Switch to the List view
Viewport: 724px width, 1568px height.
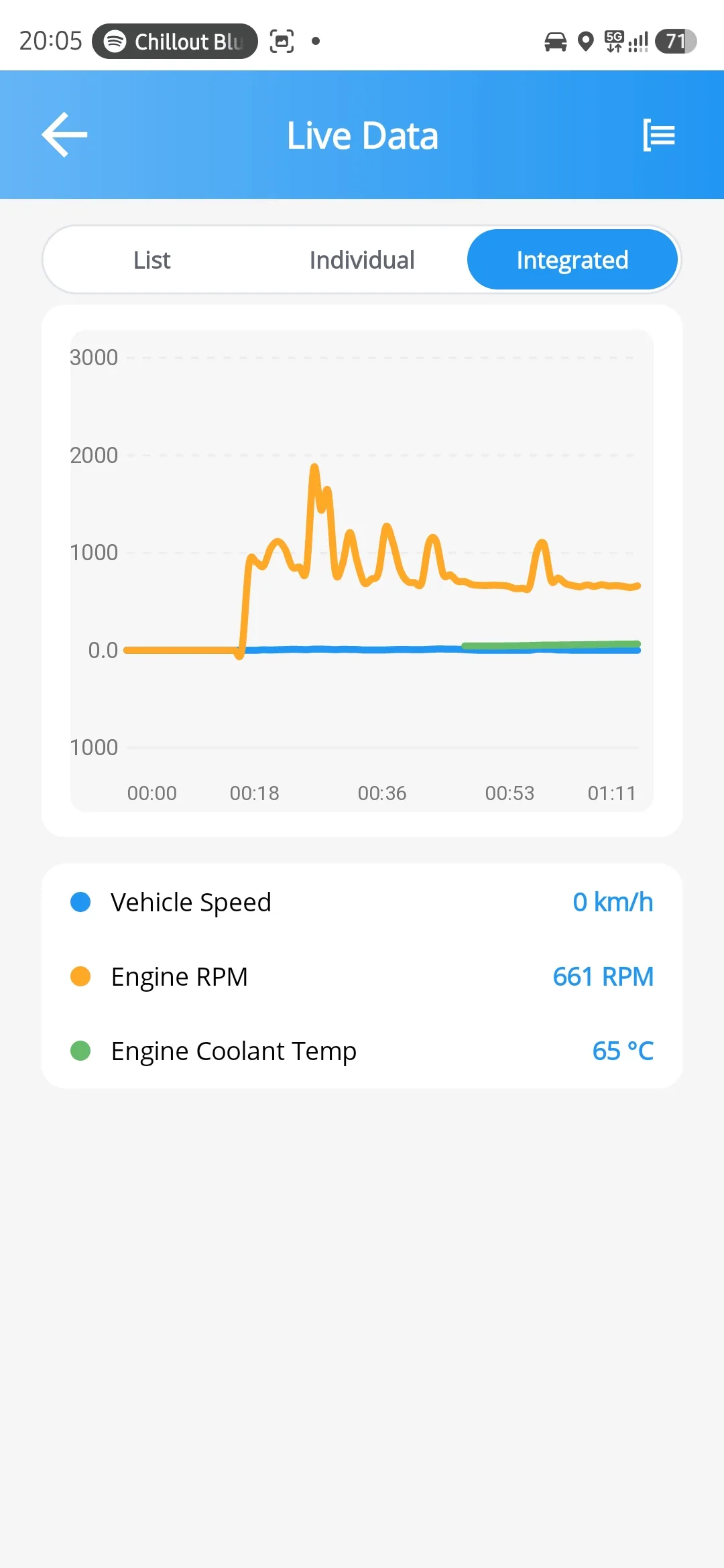pyautogui.click(x=152, y=260)
